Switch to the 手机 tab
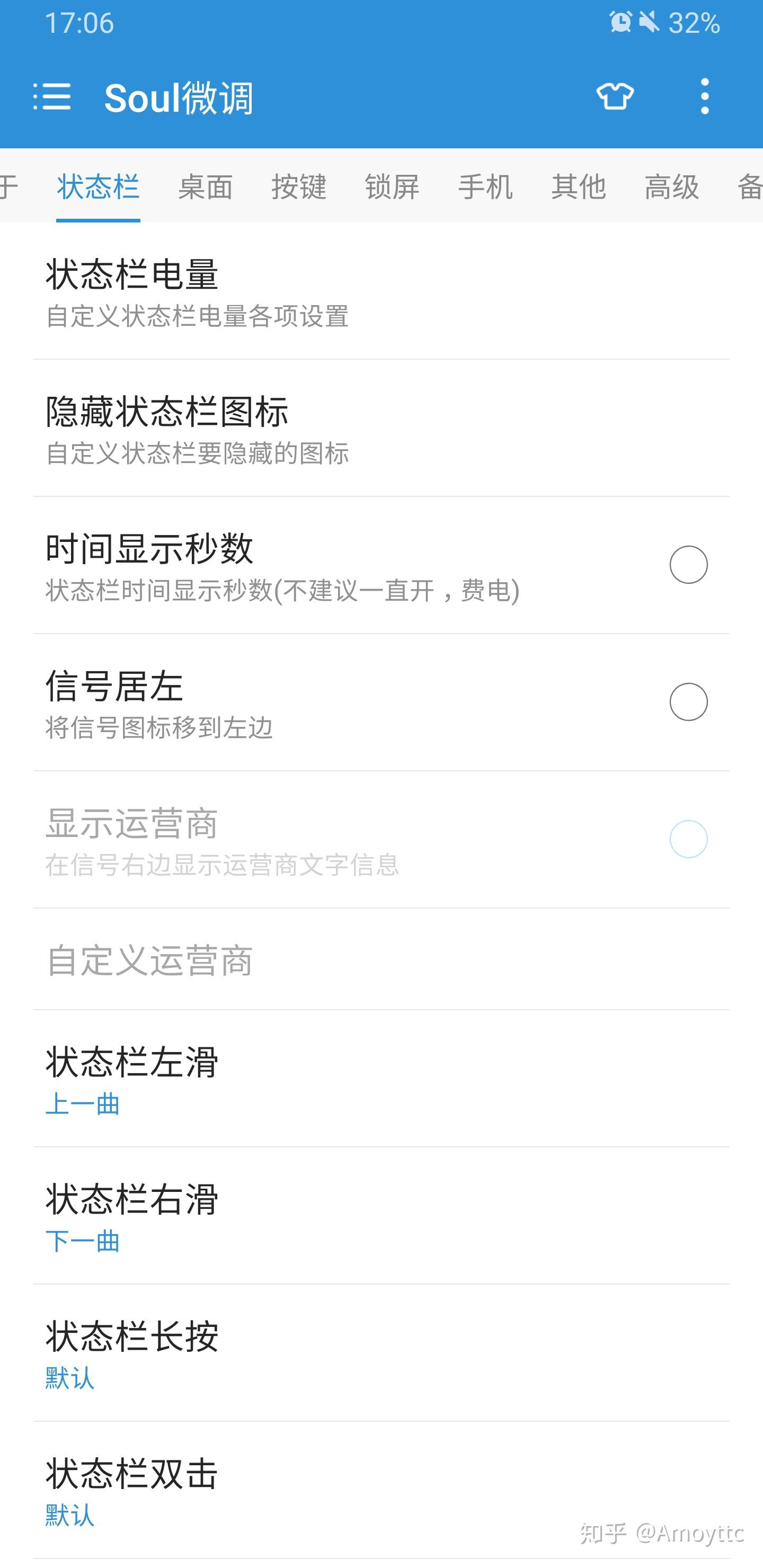This screenshot has width=763, height=1568. point(485,186)
